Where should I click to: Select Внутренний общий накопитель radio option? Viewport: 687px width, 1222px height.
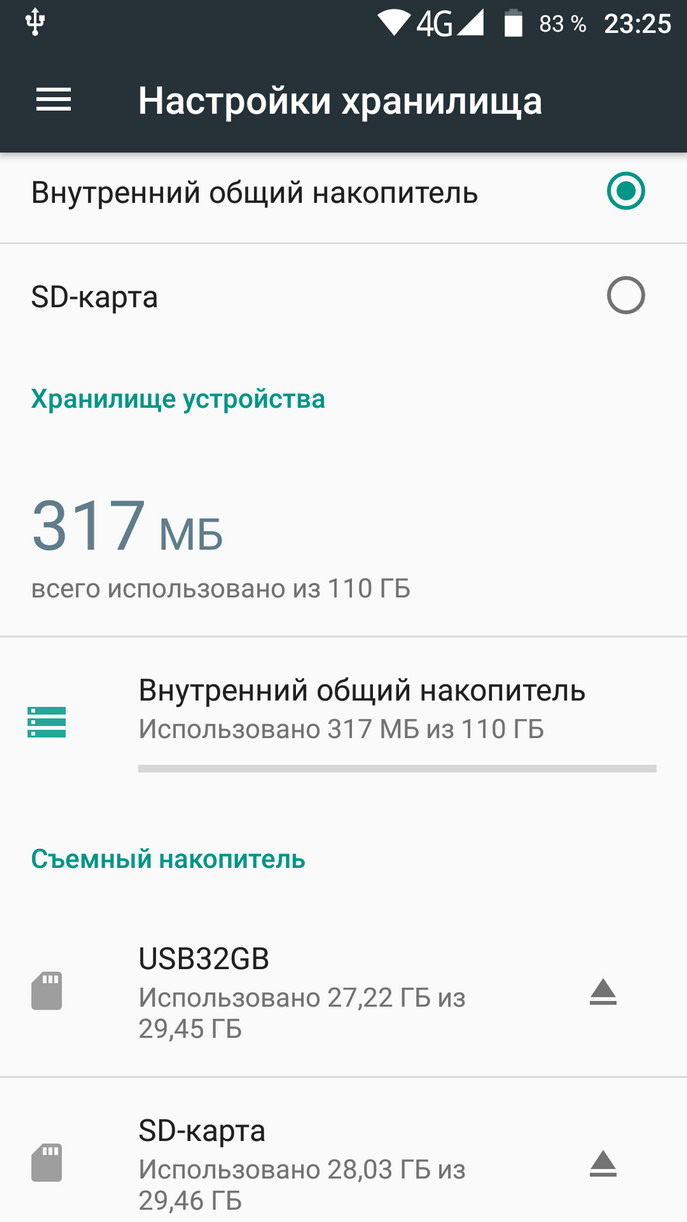pos(625,191)
